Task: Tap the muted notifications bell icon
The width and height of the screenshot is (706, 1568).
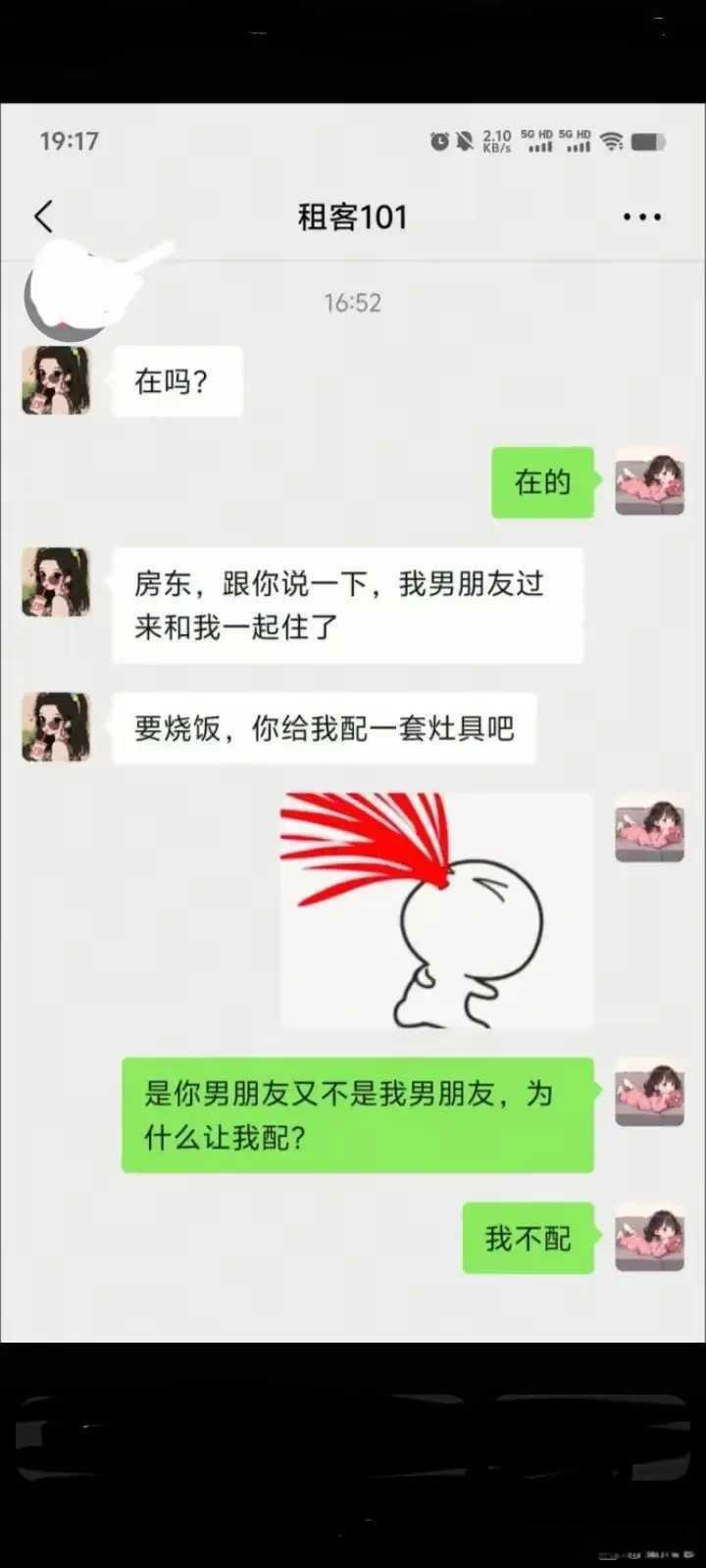Action: (466, 140)
